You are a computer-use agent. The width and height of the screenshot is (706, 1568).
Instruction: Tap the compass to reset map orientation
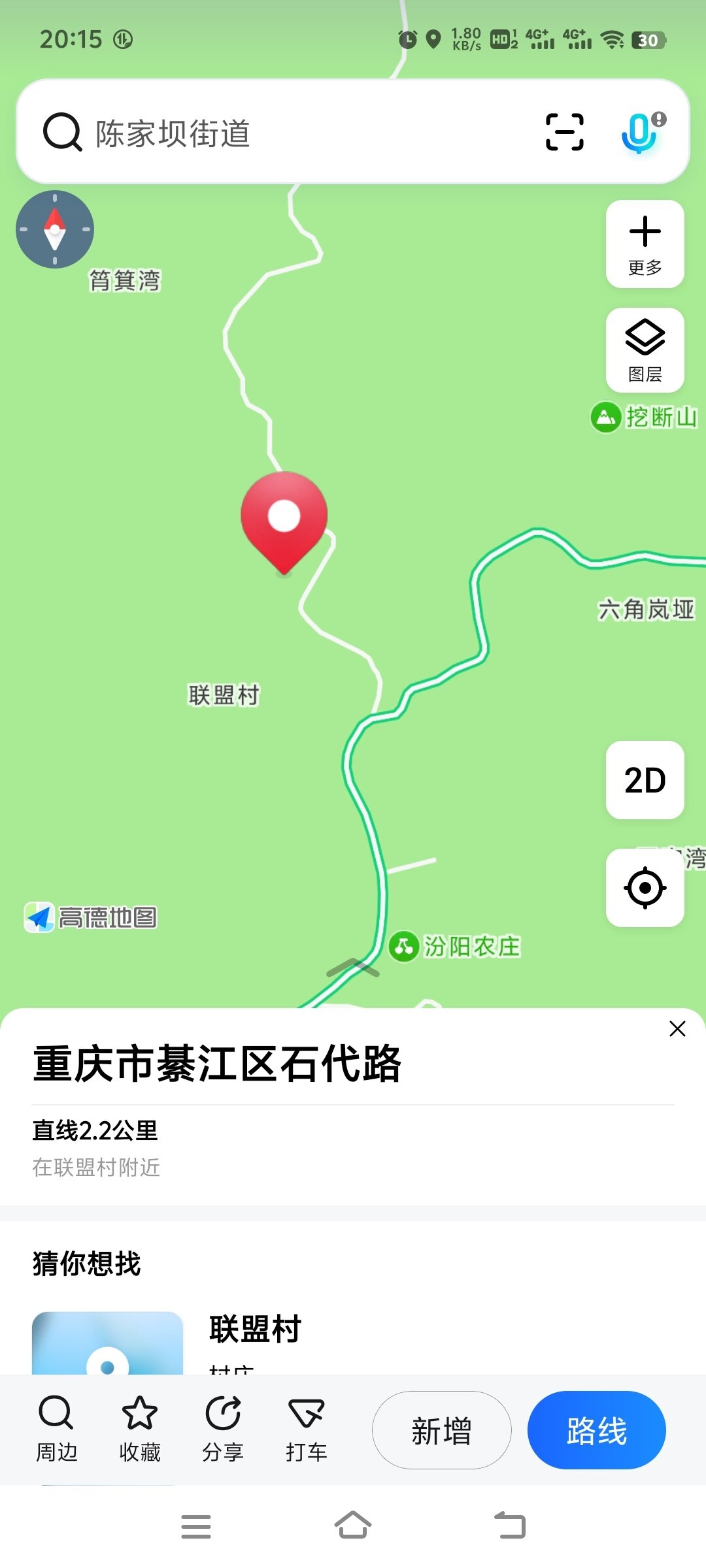tap(55, 229)
